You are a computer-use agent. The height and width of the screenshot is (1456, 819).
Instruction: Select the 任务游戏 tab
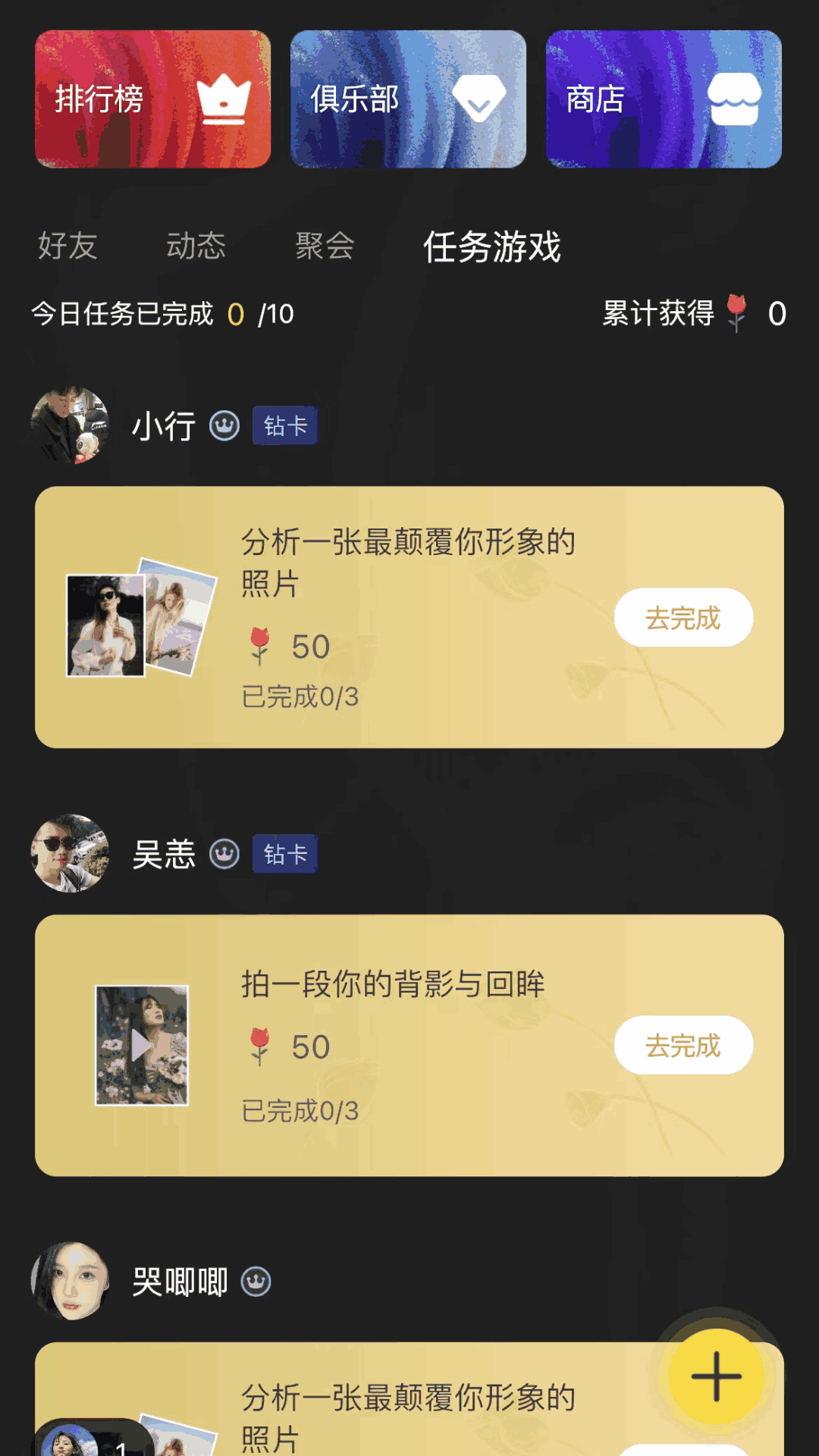491,247
